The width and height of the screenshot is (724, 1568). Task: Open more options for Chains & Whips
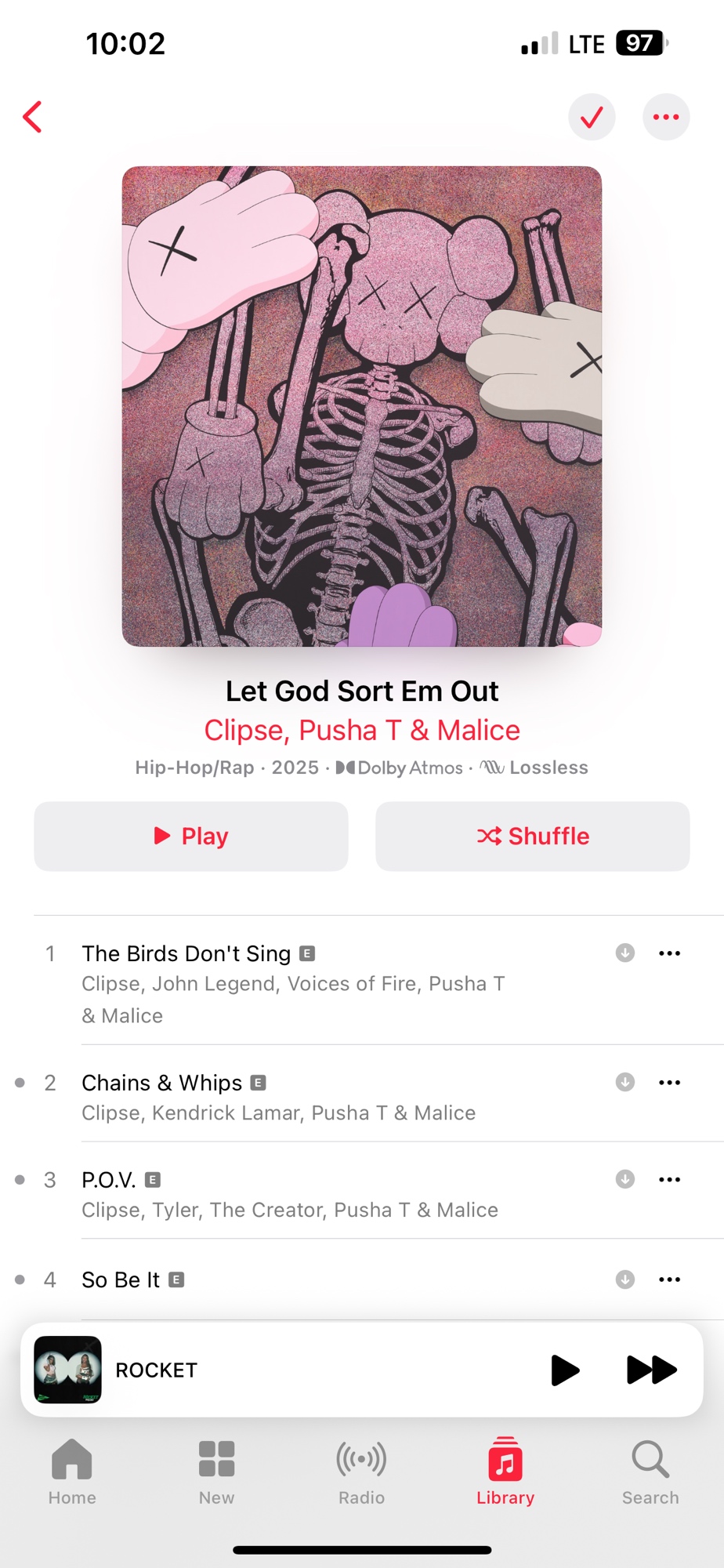[670, 1083]
